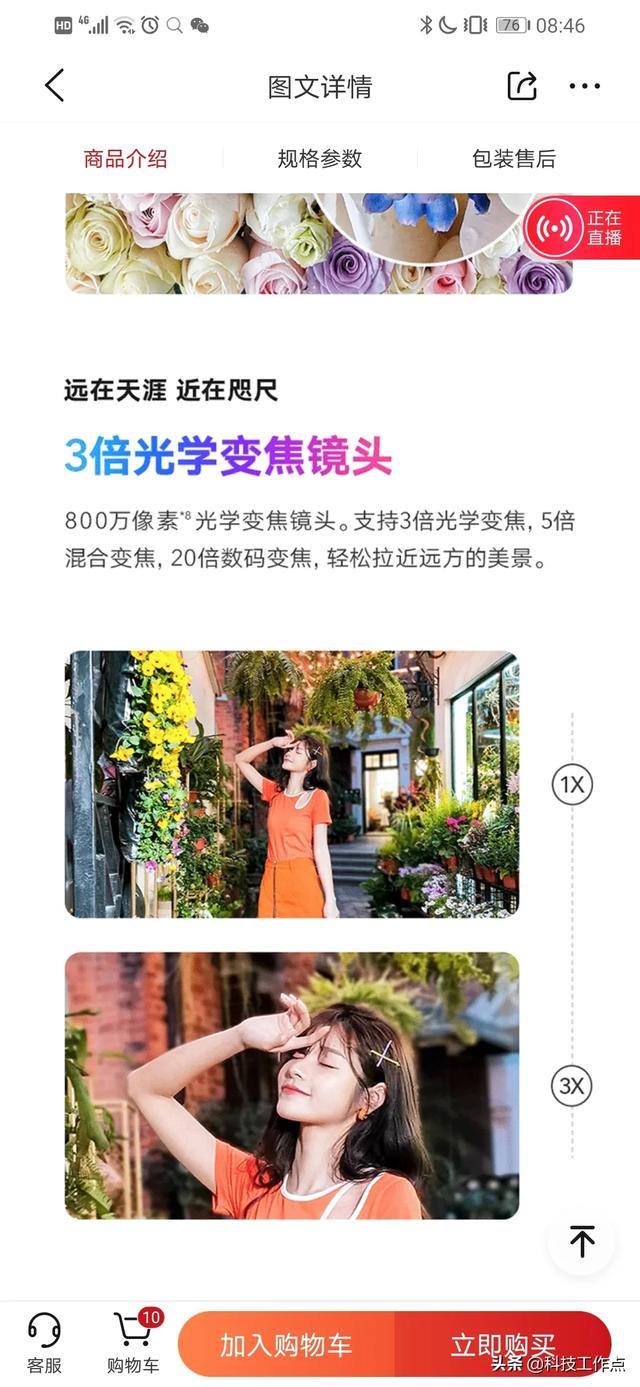Contact 客服 customer service
The height and width of the screenshot is (1387, 640).
(44, 1343)
